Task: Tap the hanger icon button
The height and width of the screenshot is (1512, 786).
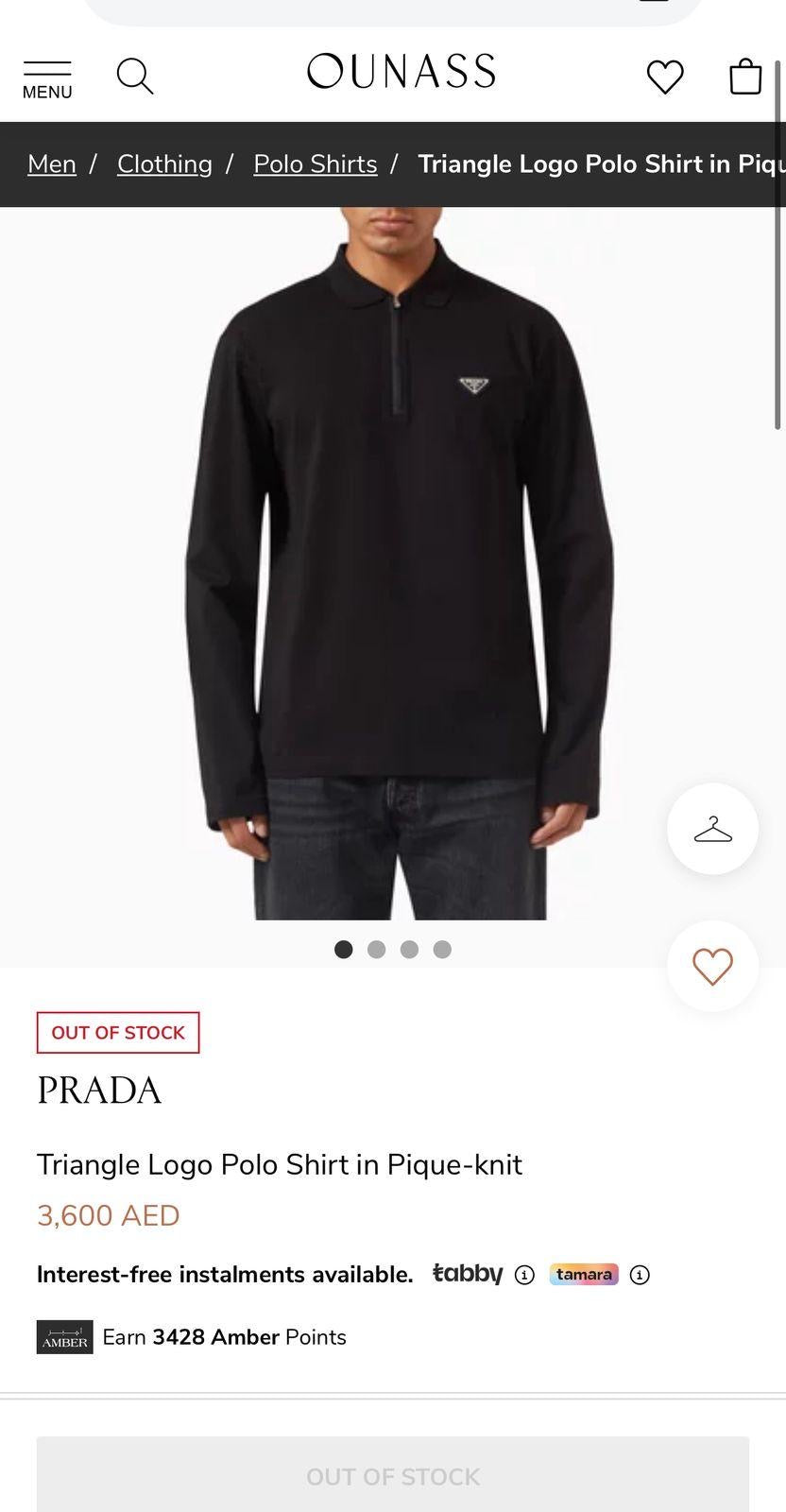Action: (712, 829)
